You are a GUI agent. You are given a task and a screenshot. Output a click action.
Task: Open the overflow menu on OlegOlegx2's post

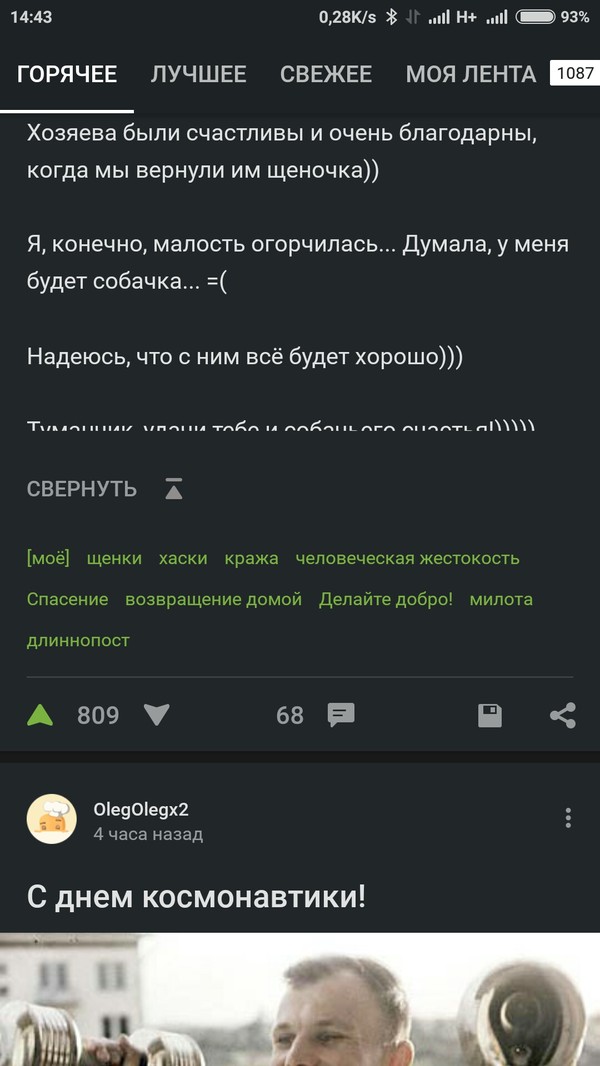[x=568, y=818]
